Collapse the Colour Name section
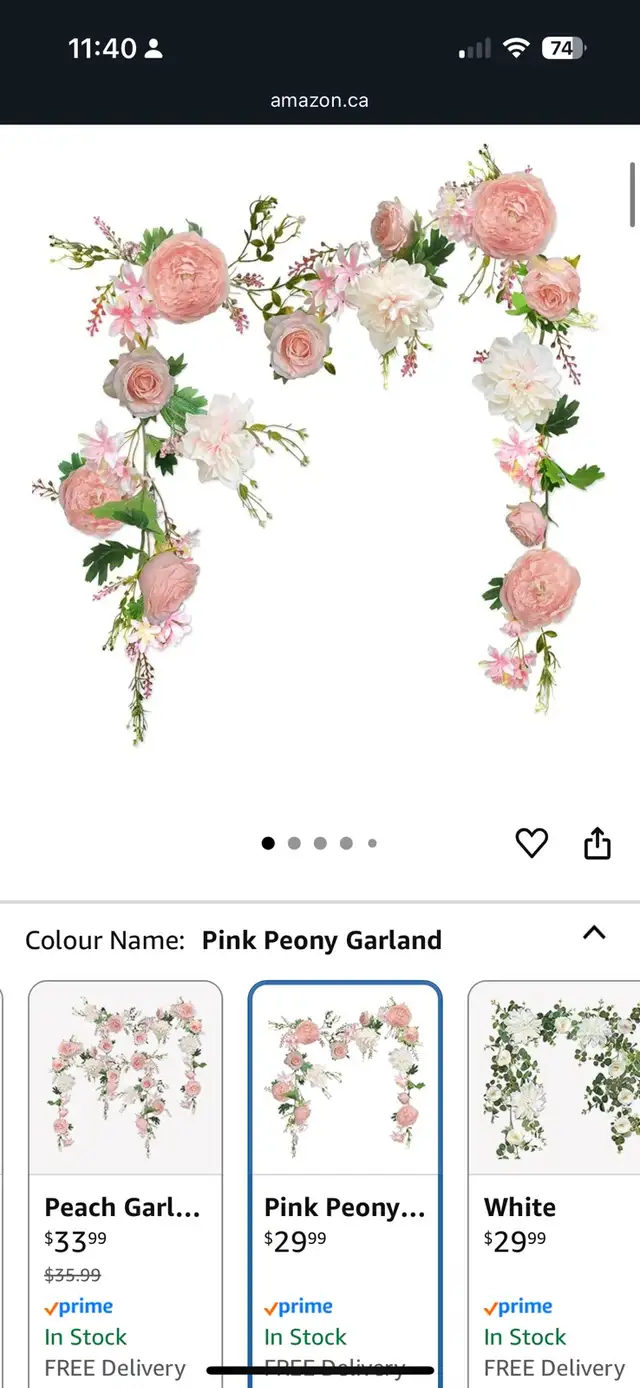 coord(594,933)
